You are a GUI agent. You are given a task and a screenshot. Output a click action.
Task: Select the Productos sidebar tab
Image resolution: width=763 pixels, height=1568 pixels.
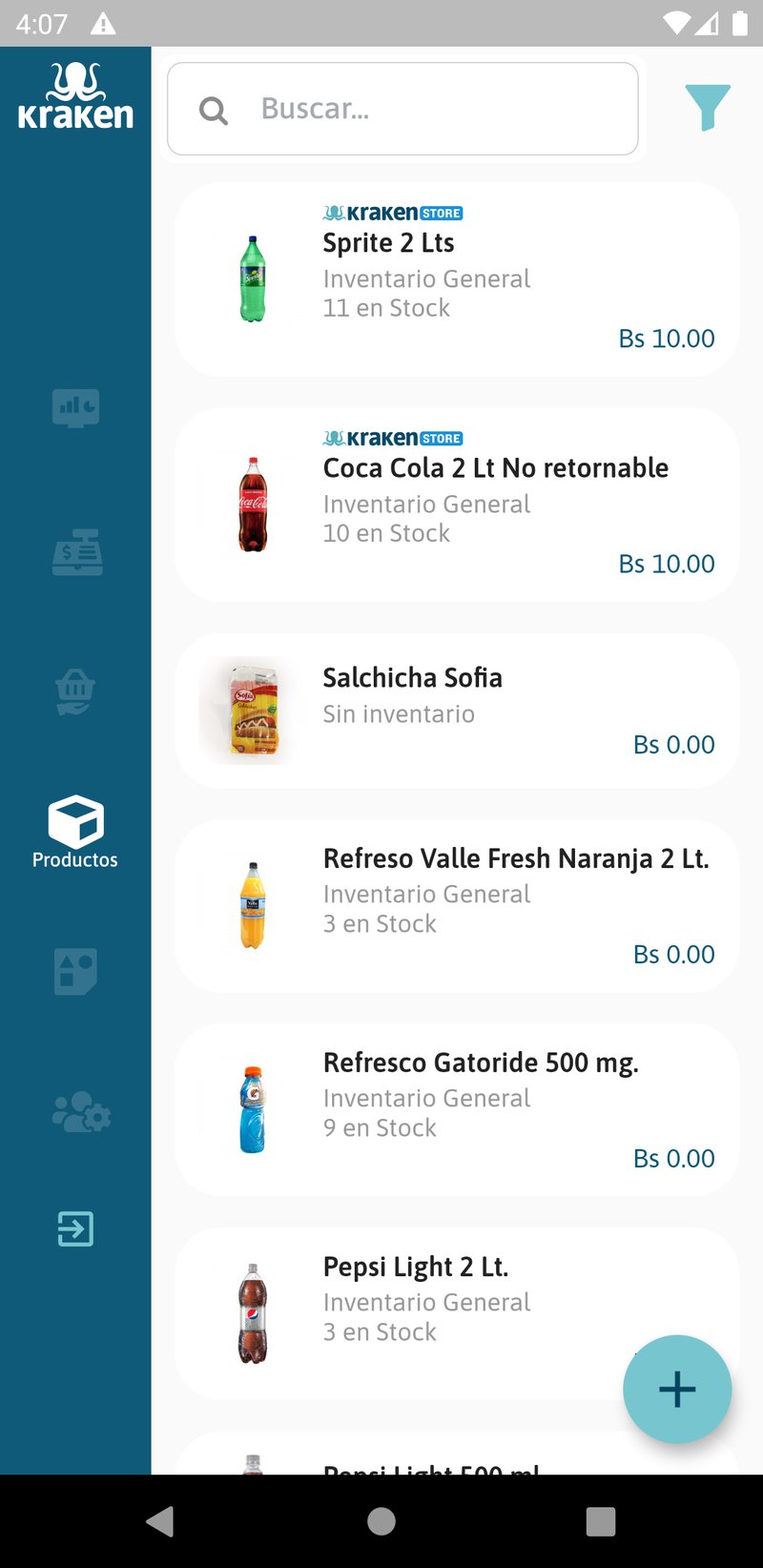click(x=75, y=832)
